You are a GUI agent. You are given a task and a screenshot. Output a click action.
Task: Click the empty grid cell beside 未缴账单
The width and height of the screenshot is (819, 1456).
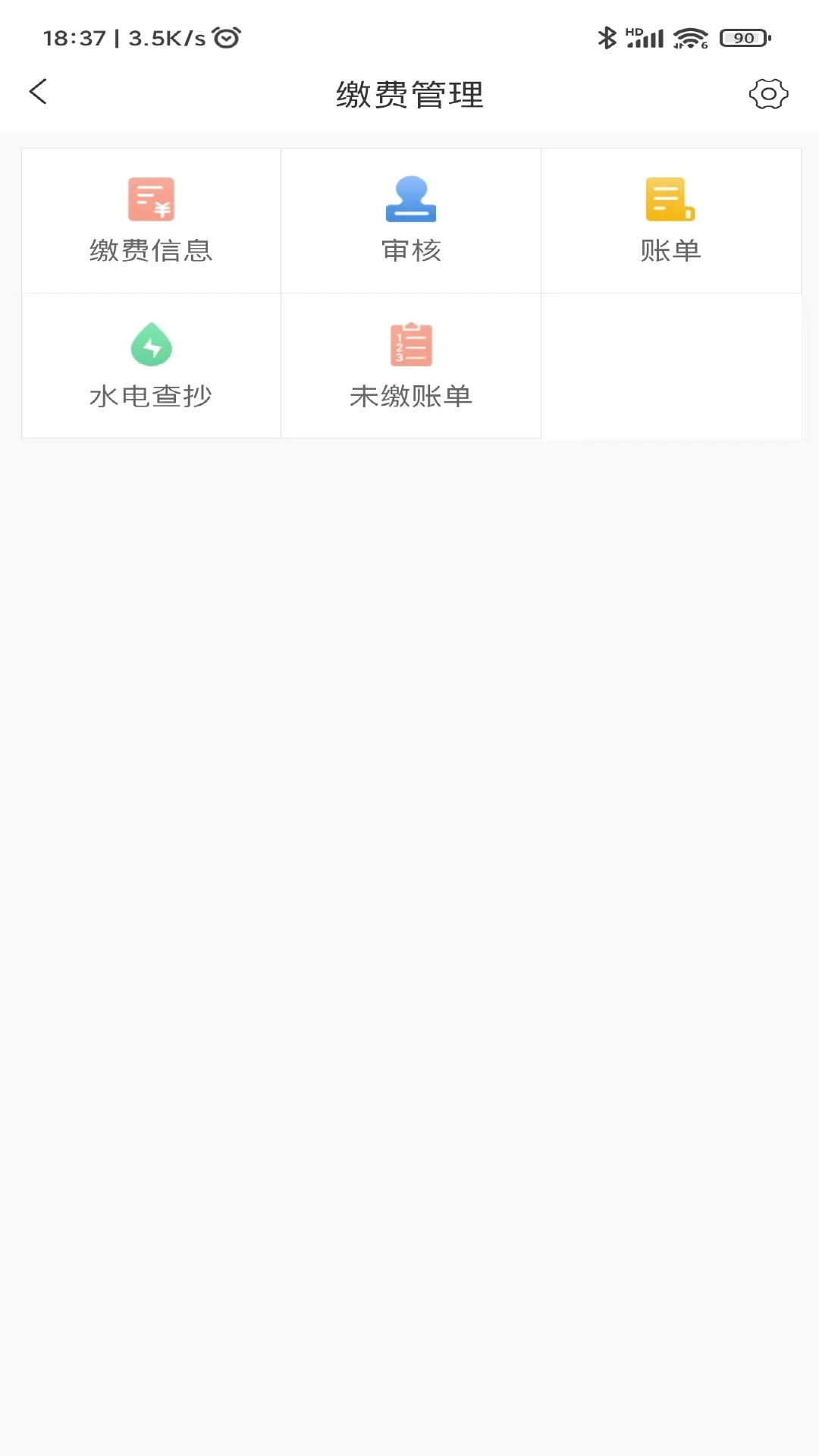(x=670, y=366)
